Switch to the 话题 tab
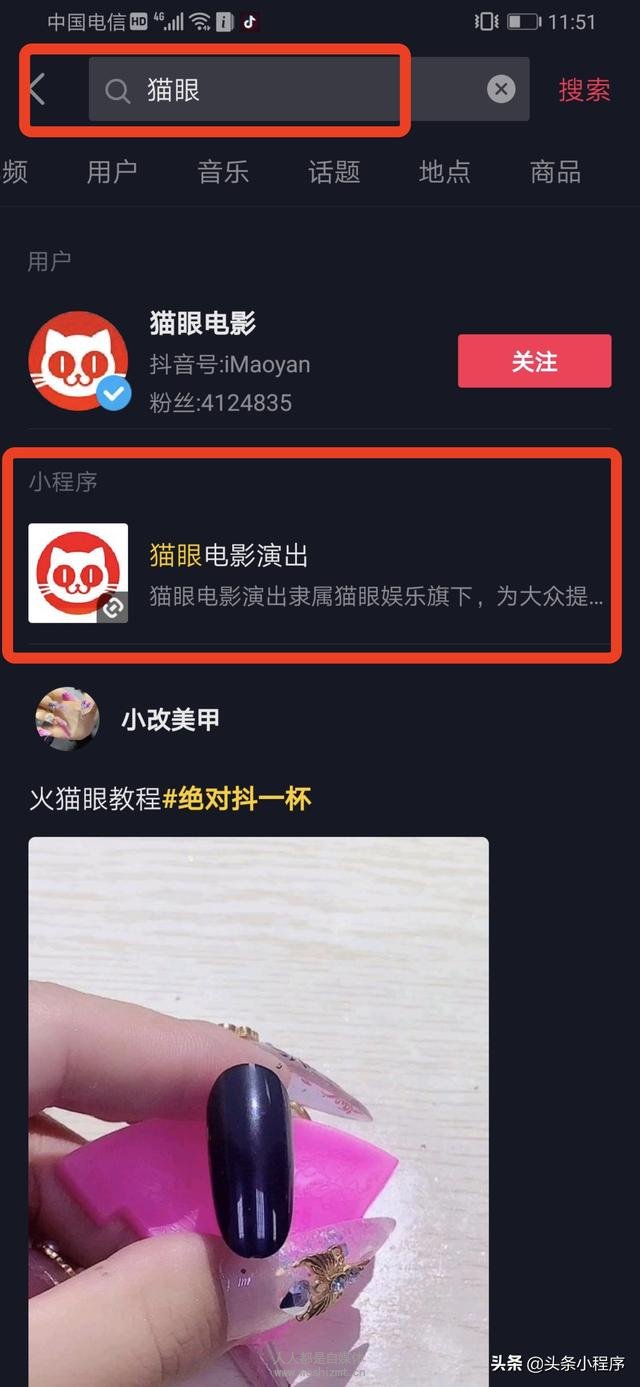This screenshot has width=640, height=1387. 334,172
